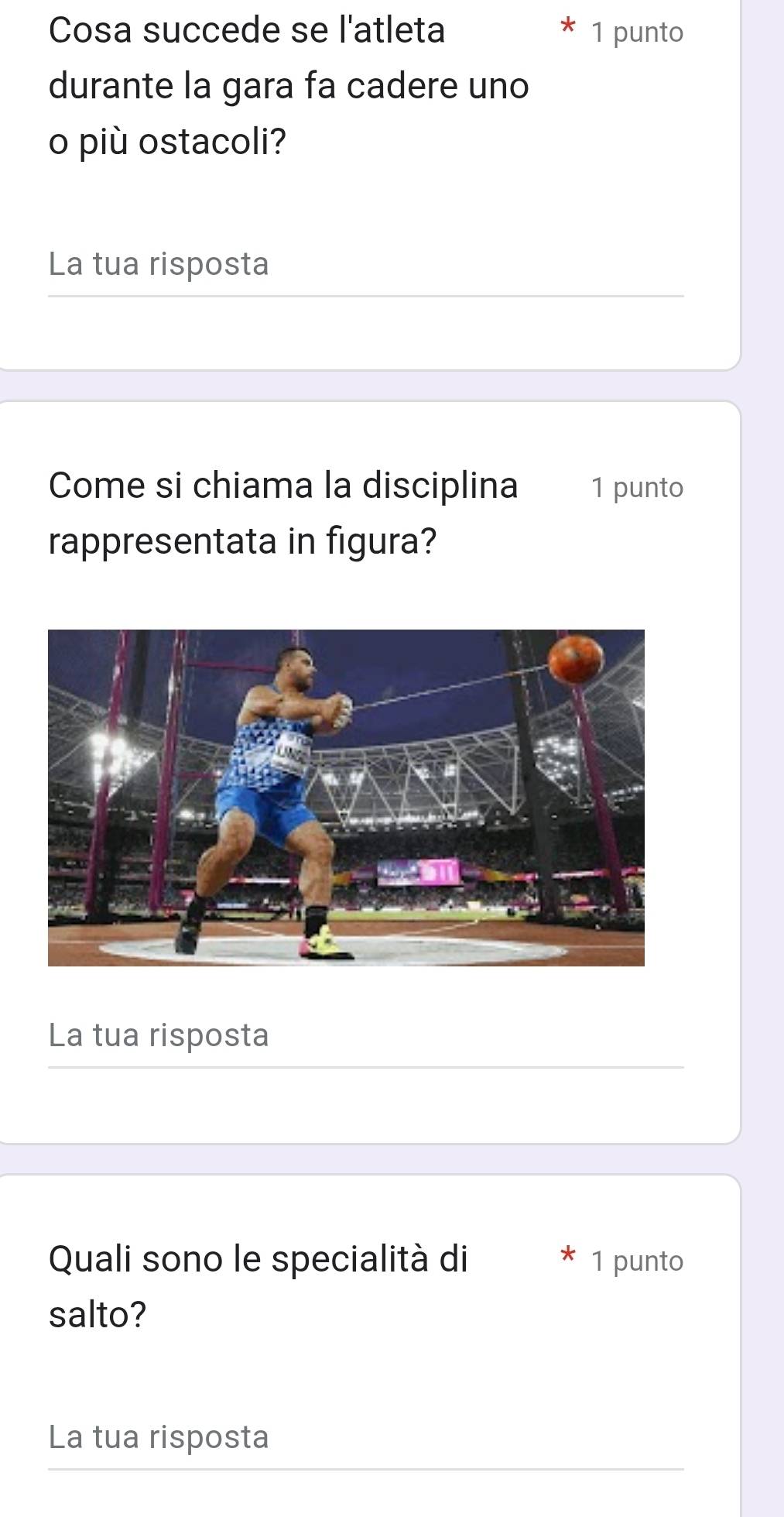Enter answer for the disciplina in figura question
784x1517 pixels.
[365, 1036]
